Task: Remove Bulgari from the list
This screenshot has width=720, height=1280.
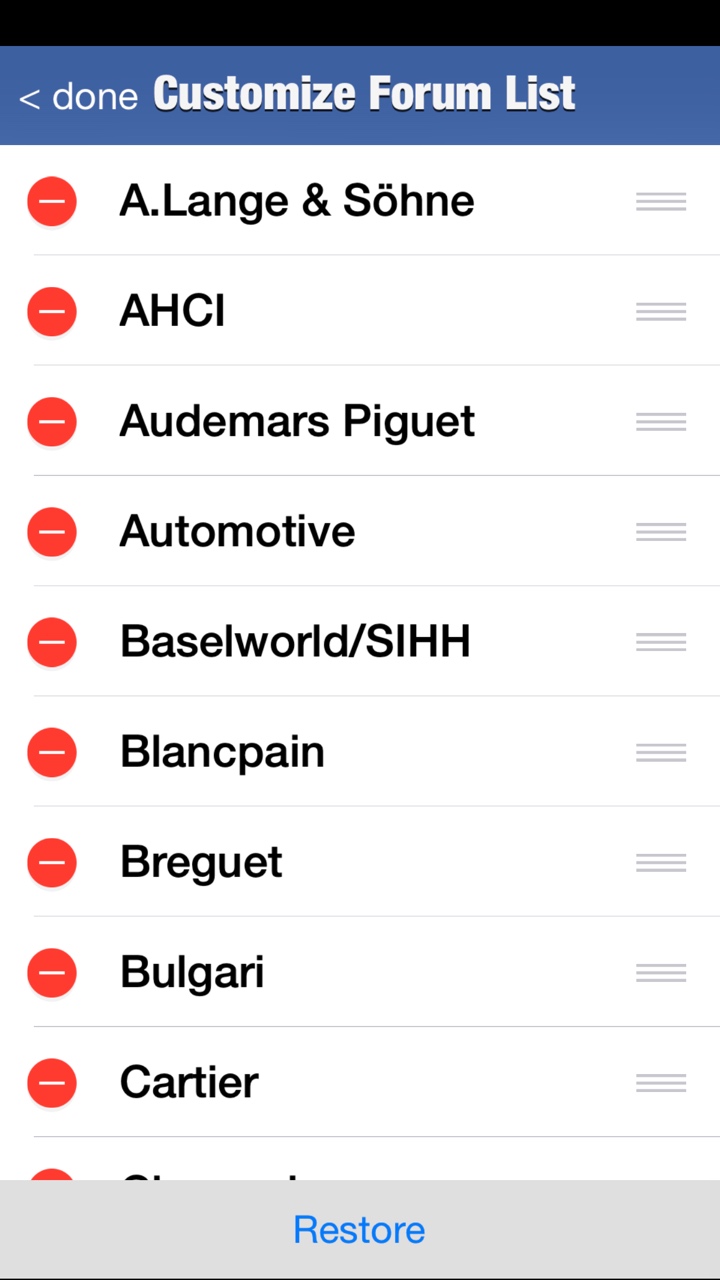Action: point(52,972)
